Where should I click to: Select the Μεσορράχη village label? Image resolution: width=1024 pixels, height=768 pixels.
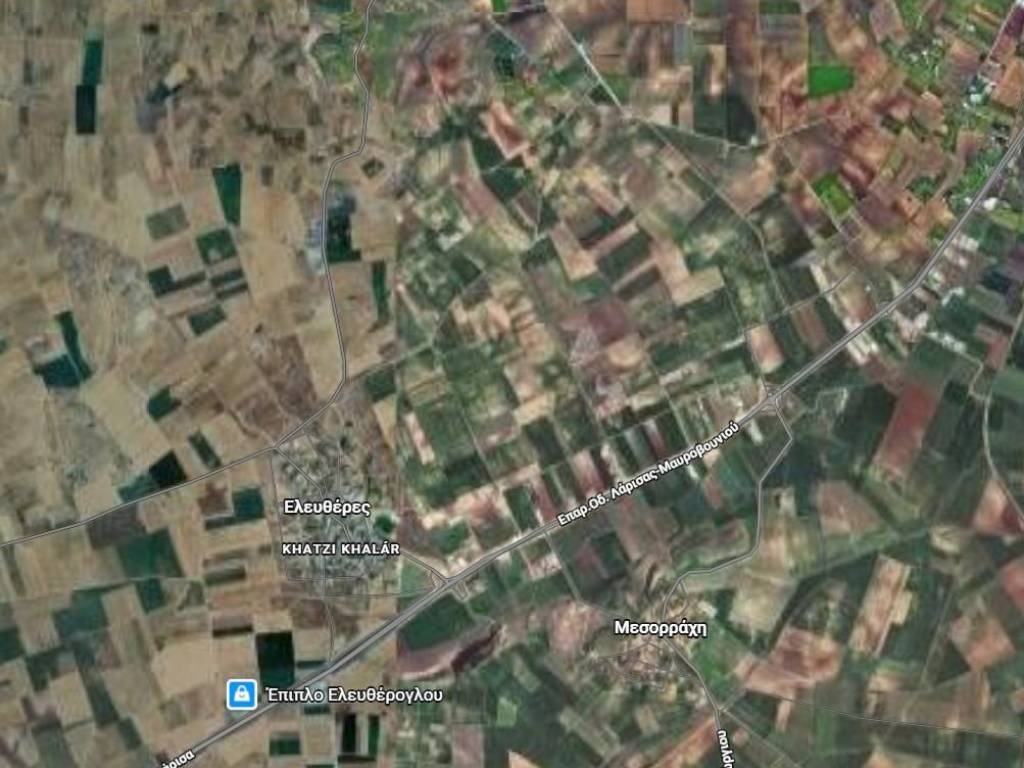click(x=660, y=628)
